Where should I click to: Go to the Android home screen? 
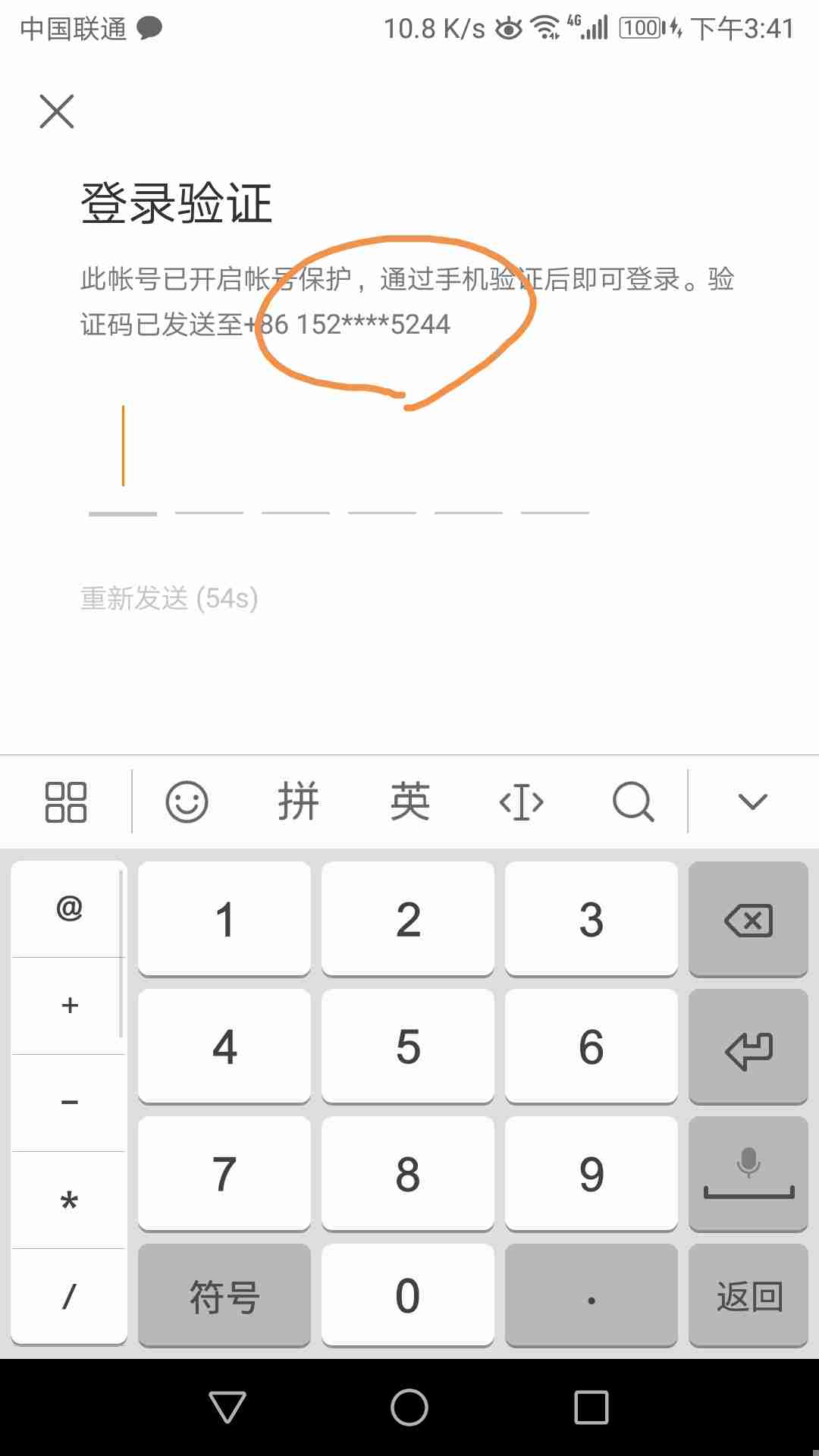(x=409, y=1407)
